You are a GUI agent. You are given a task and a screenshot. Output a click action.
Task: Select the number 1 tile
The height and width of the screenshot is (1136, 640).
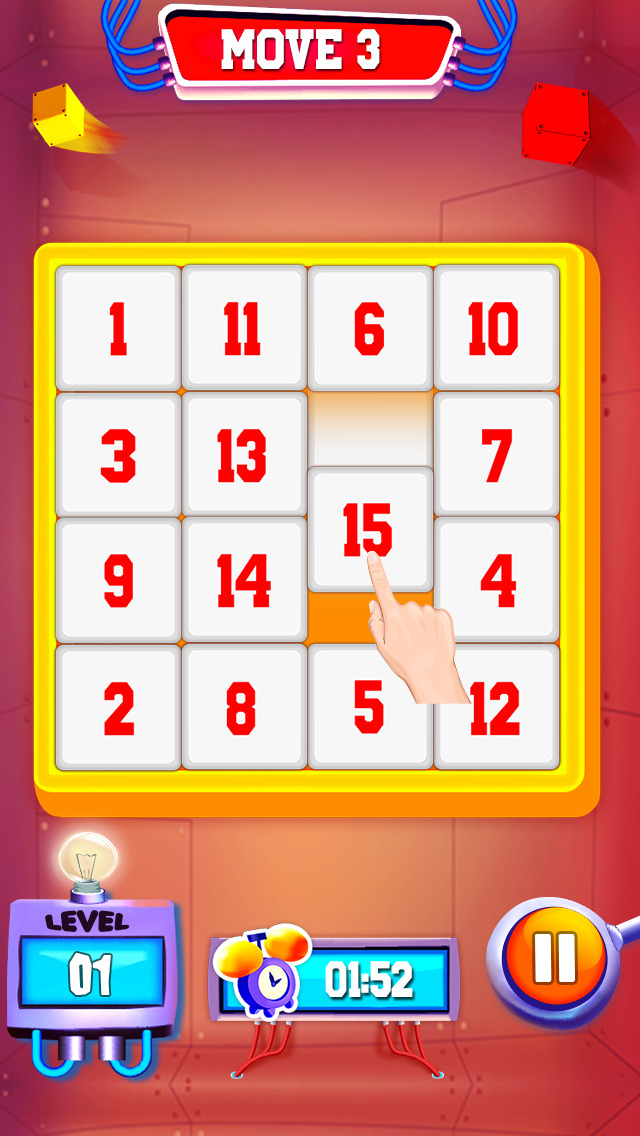[118, 328]
